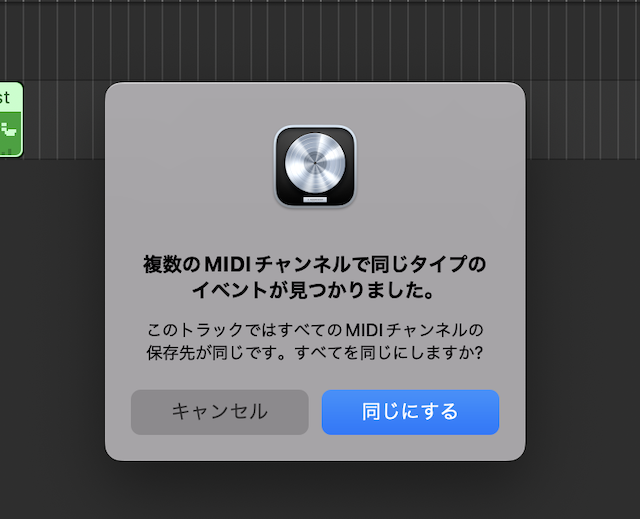
Task: Confirm with the 同じにする button
Action: [410, 412]
